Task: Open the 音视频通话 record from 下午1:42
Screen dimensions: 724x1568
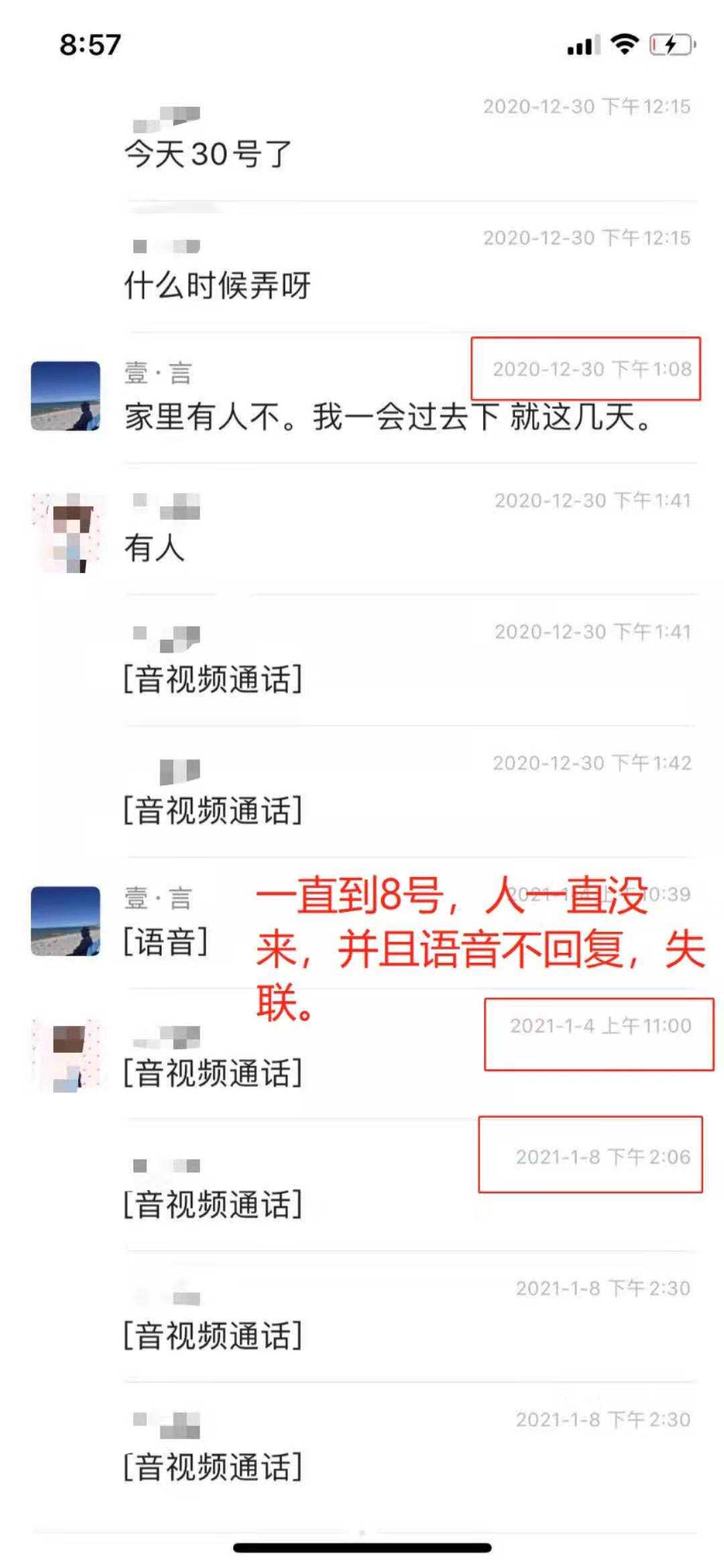Action: pyautogui.click(x=213, y=811)
